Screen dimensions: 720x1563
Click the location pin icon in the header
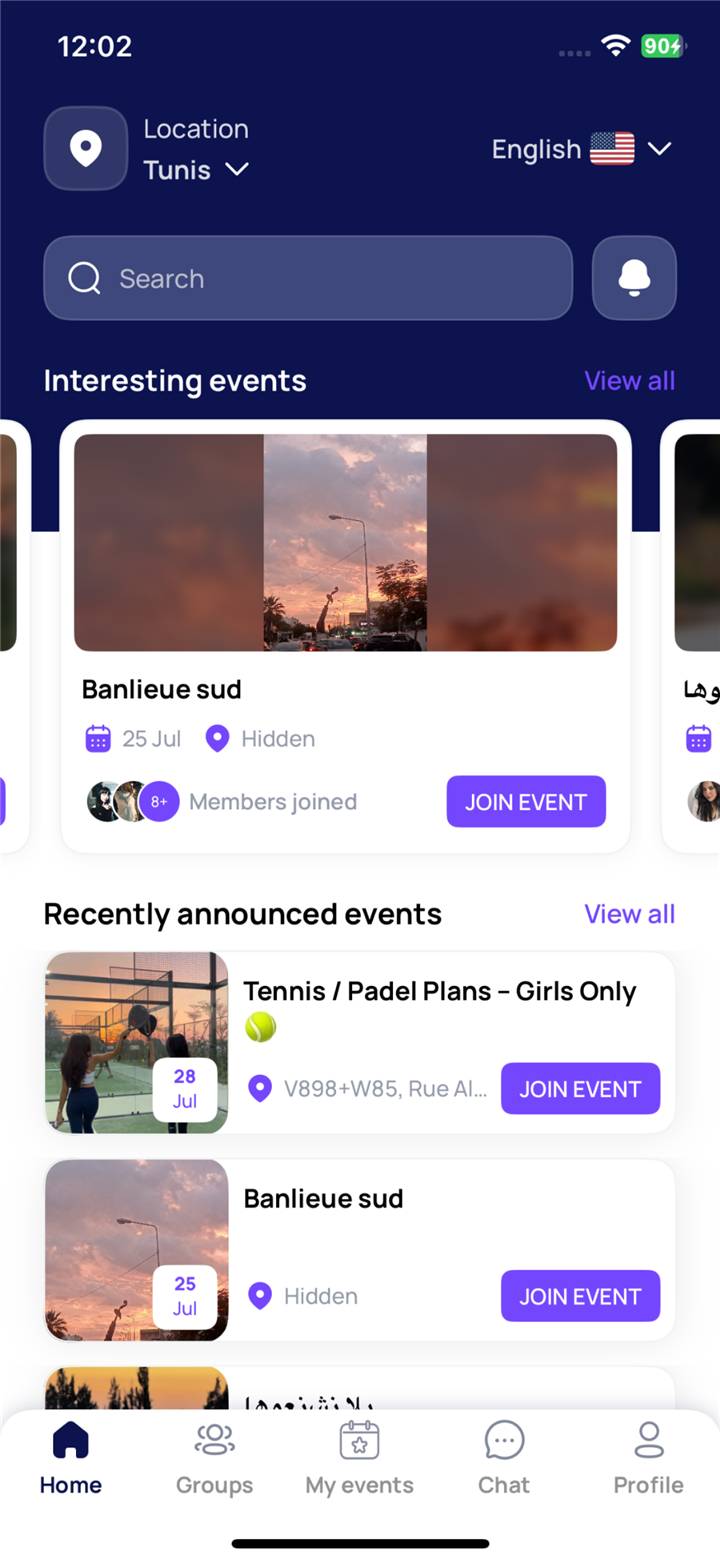coord(85,148)
